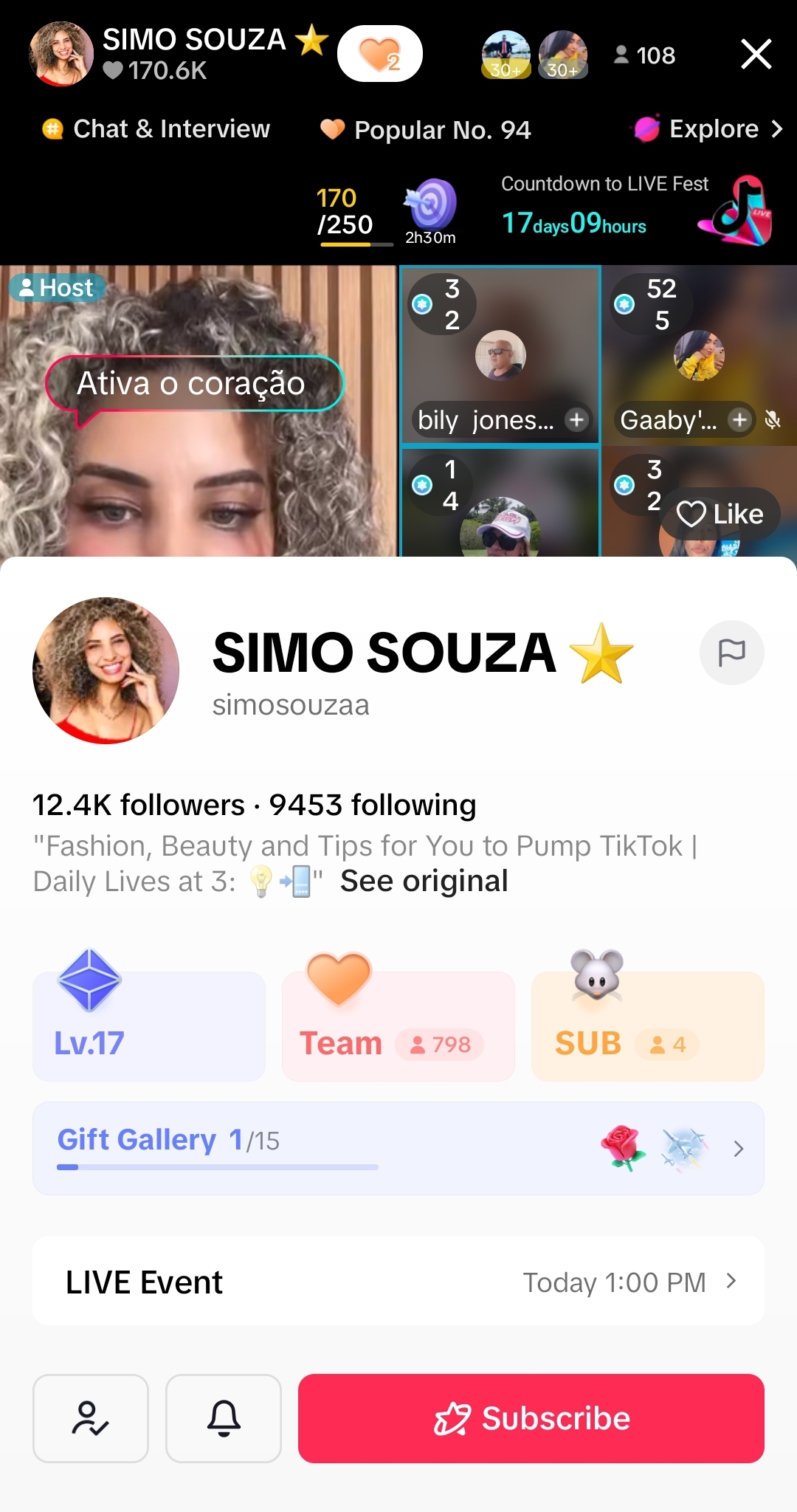Open the LIVE Event row
The image size is (797, 1512).
398,1282
